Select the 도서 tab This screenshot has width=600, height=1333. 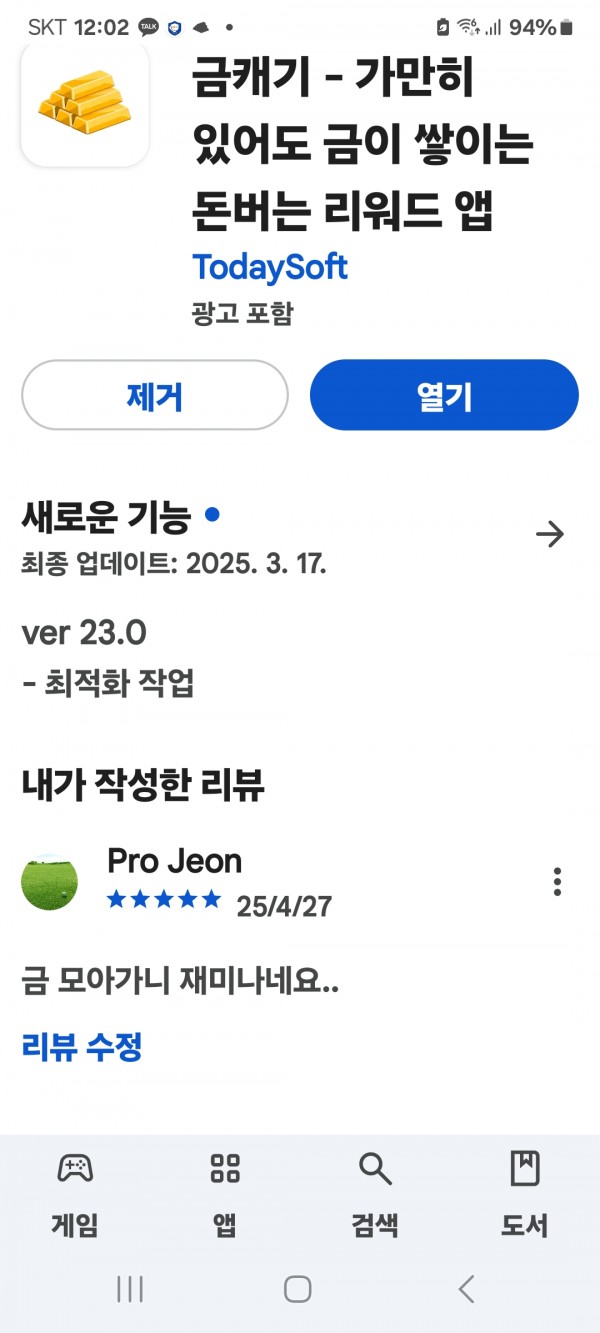tap(525, 1193)
